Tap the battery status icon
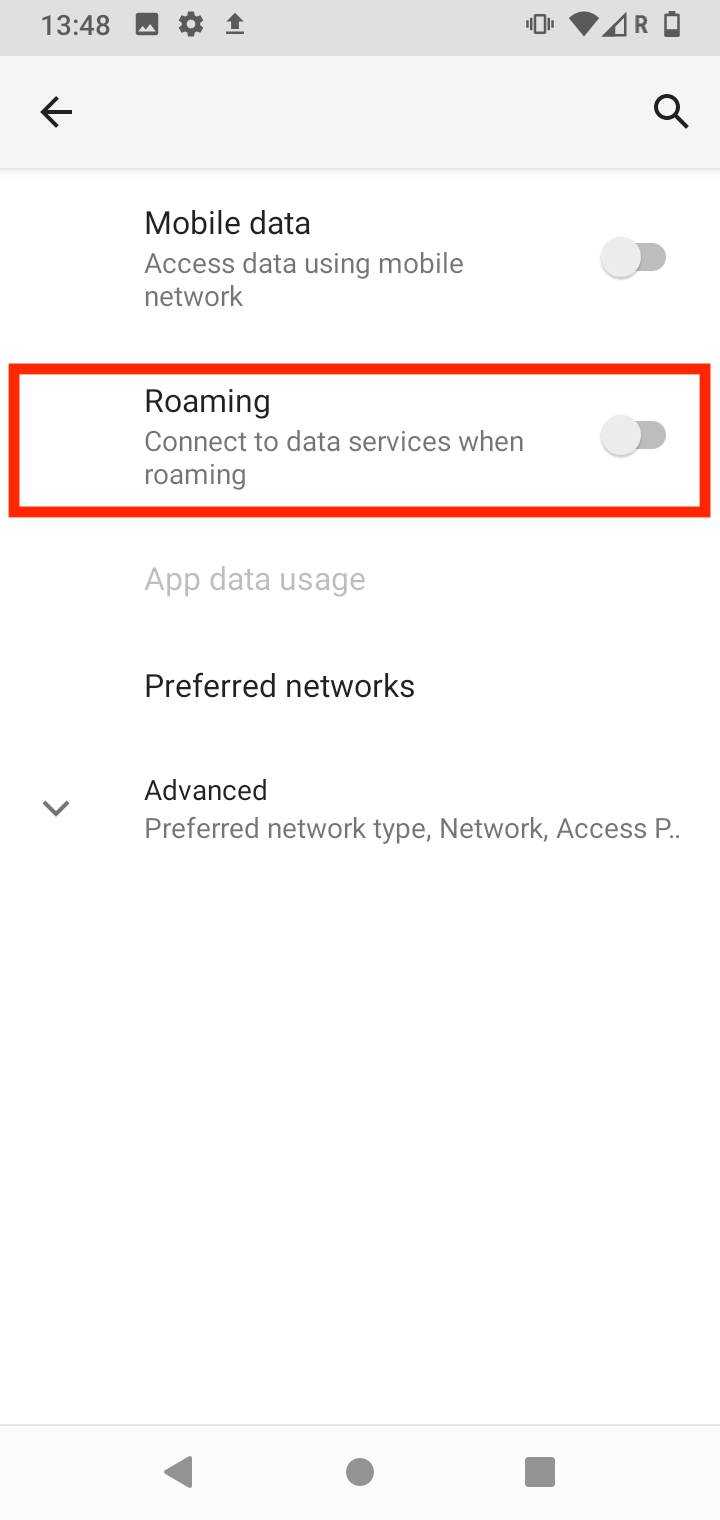720x1520 pixels. [672, 25]
